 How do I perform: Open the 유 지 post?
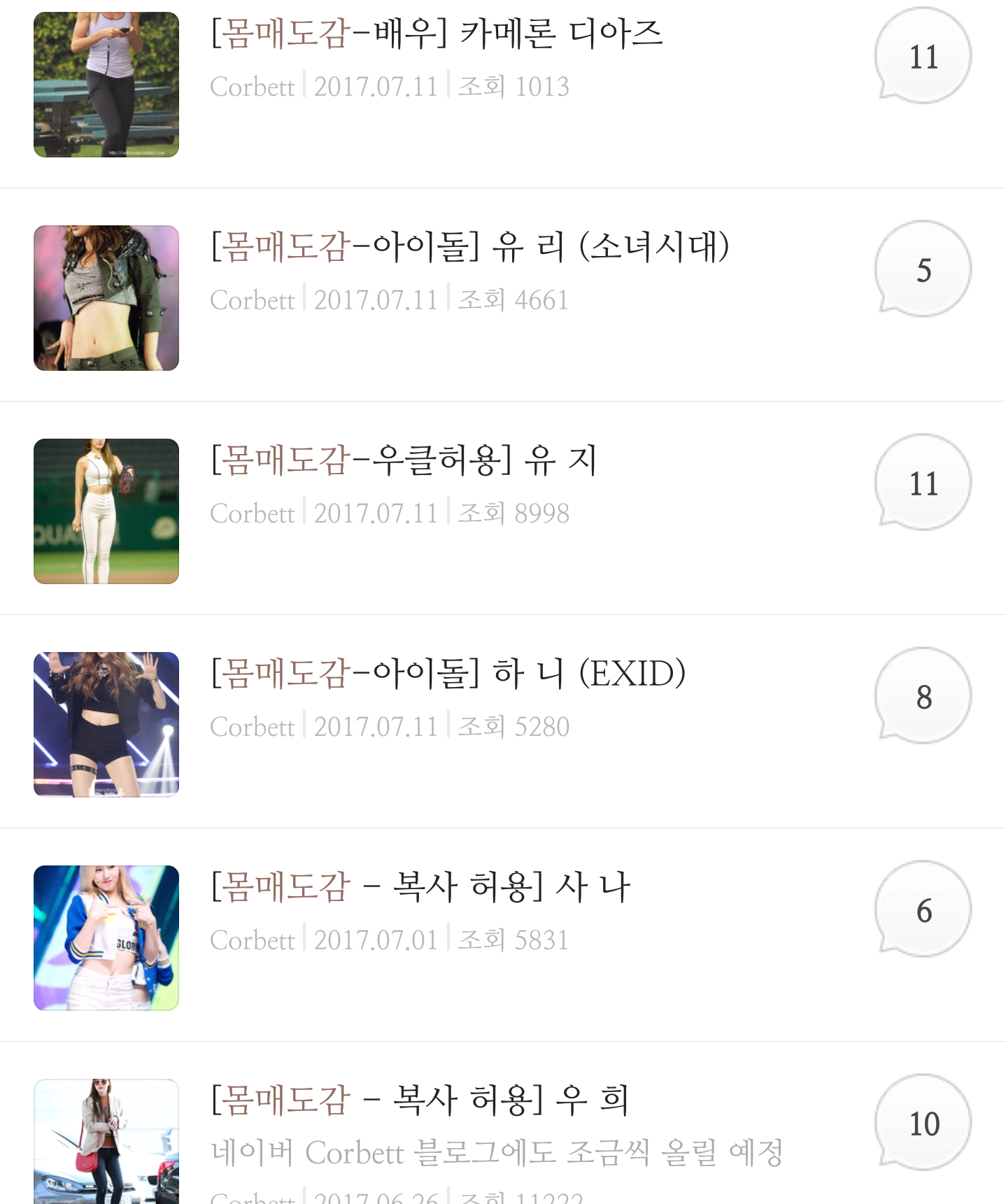(404, 460)
